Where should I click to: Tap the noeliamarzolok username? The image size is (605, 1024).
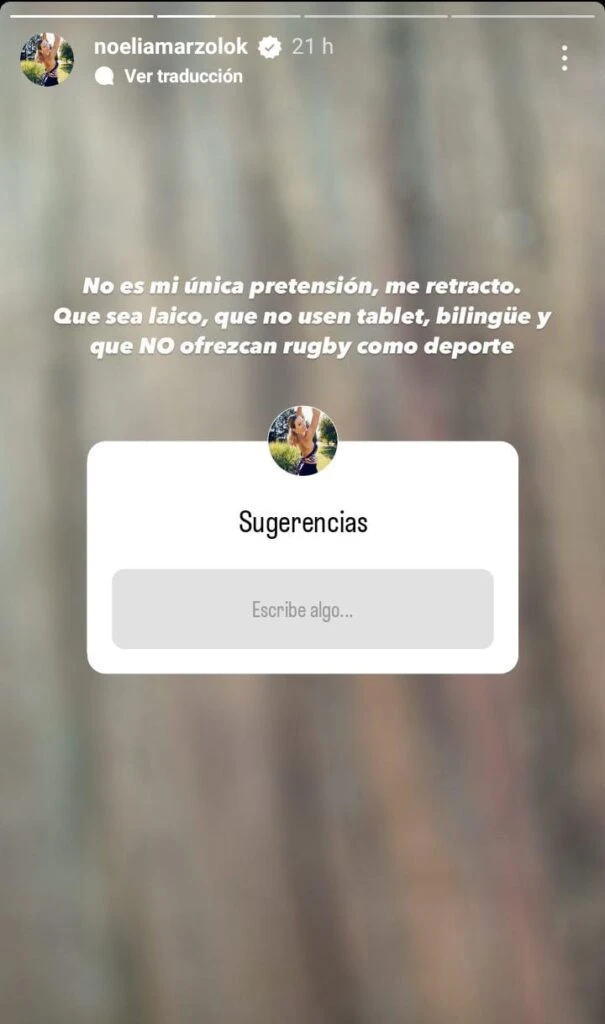pos(170,46)
